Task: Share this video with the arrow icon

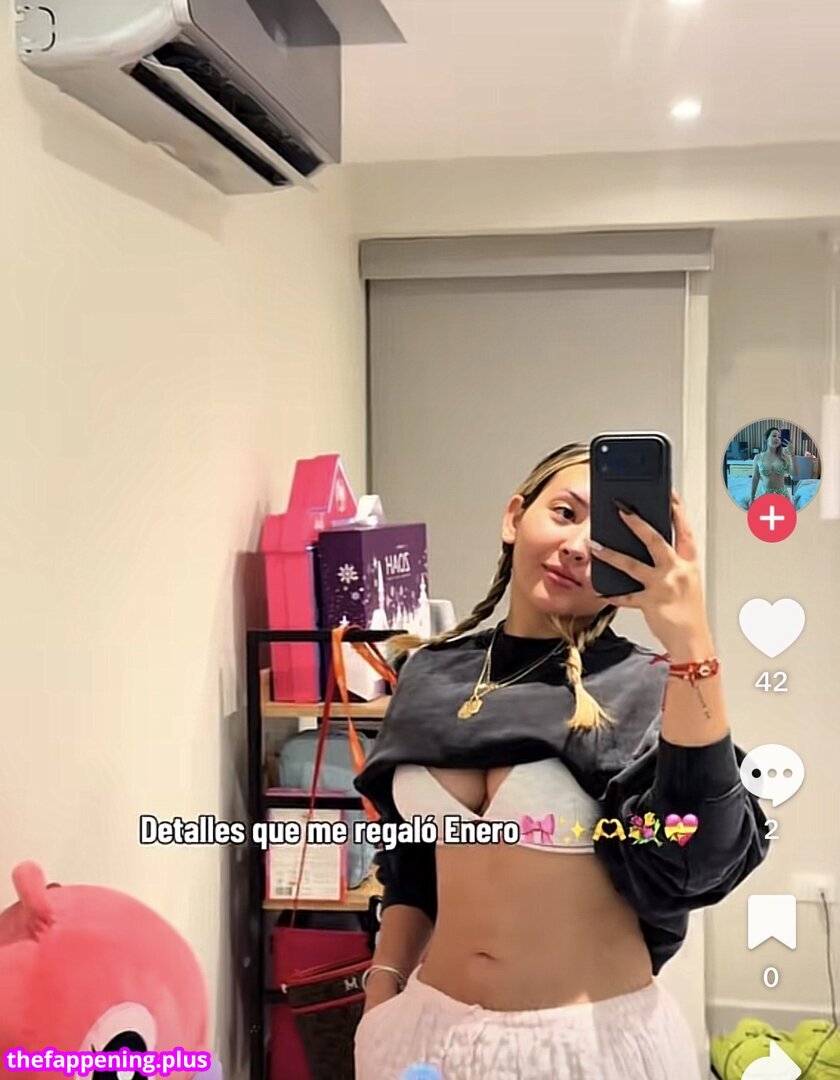Action: pyautogui.click(x=773, y=1061)
